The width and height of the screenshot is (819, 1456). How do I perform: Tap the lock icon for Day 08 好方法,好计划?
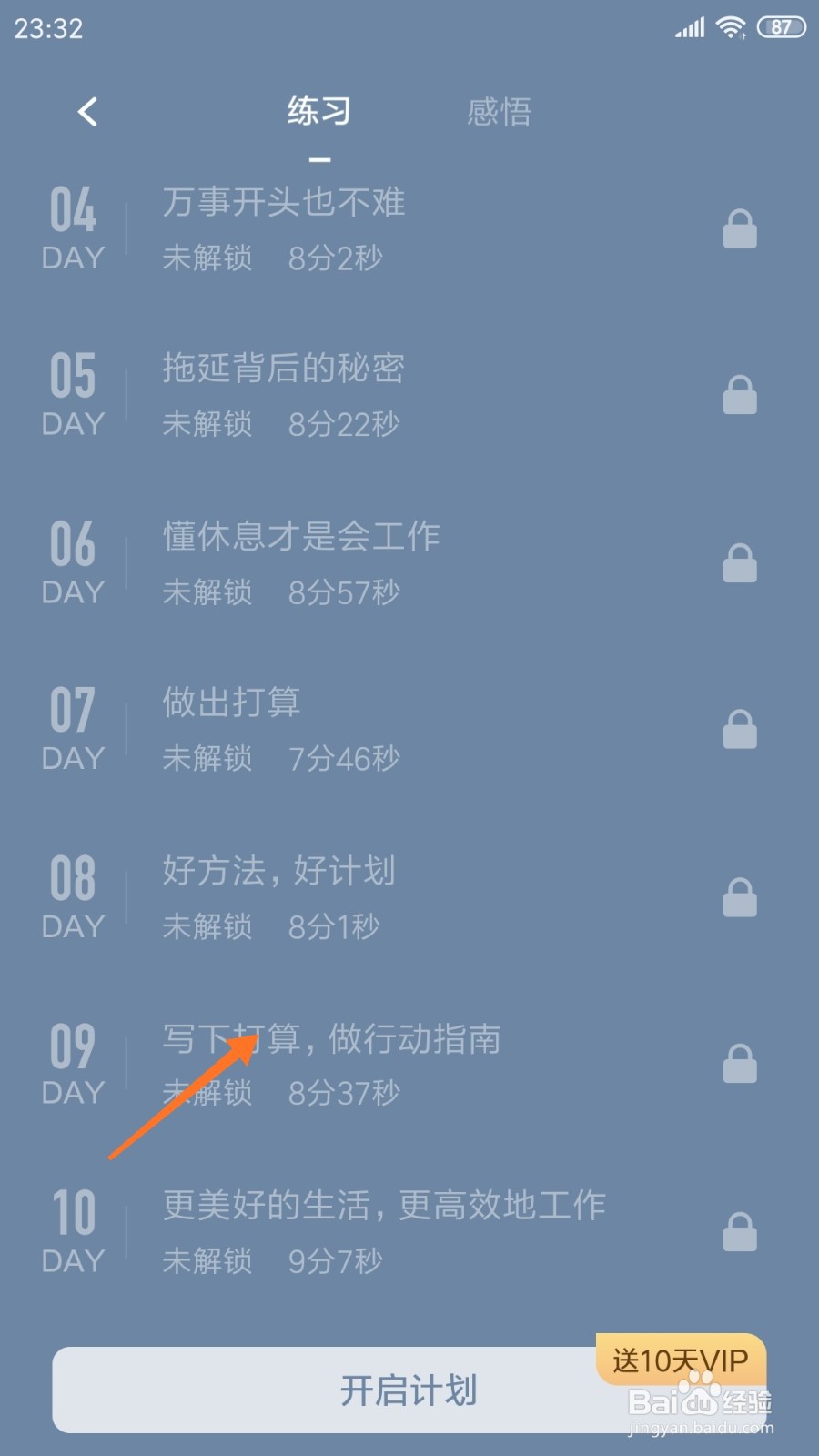740,895
